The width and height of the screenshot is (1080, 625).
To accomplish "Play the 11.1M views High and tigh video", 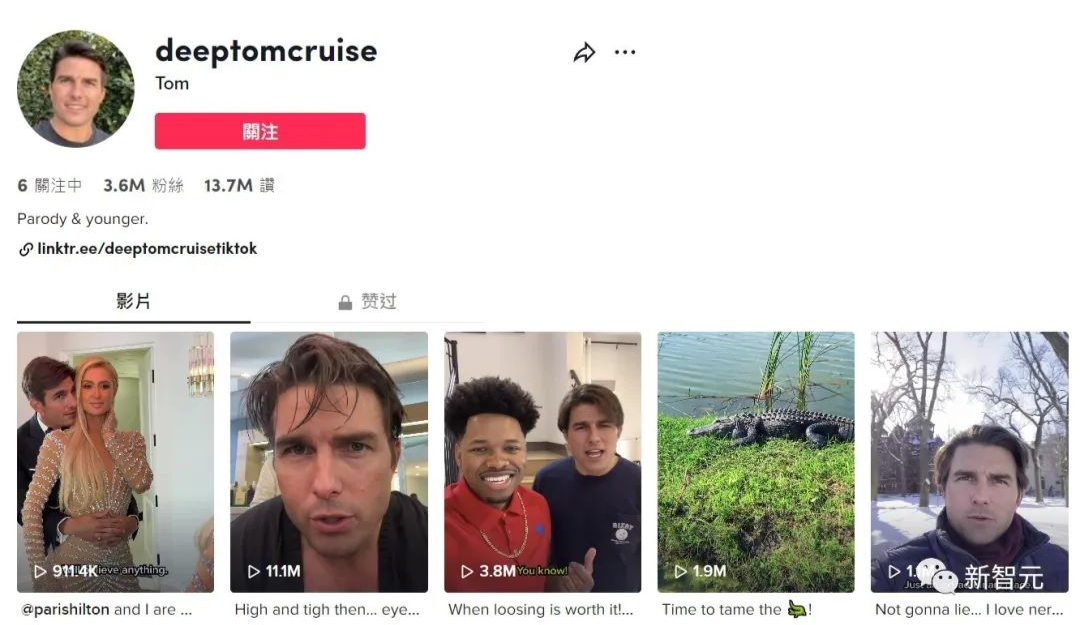I will pyautogui.click(x=329, y=461).
